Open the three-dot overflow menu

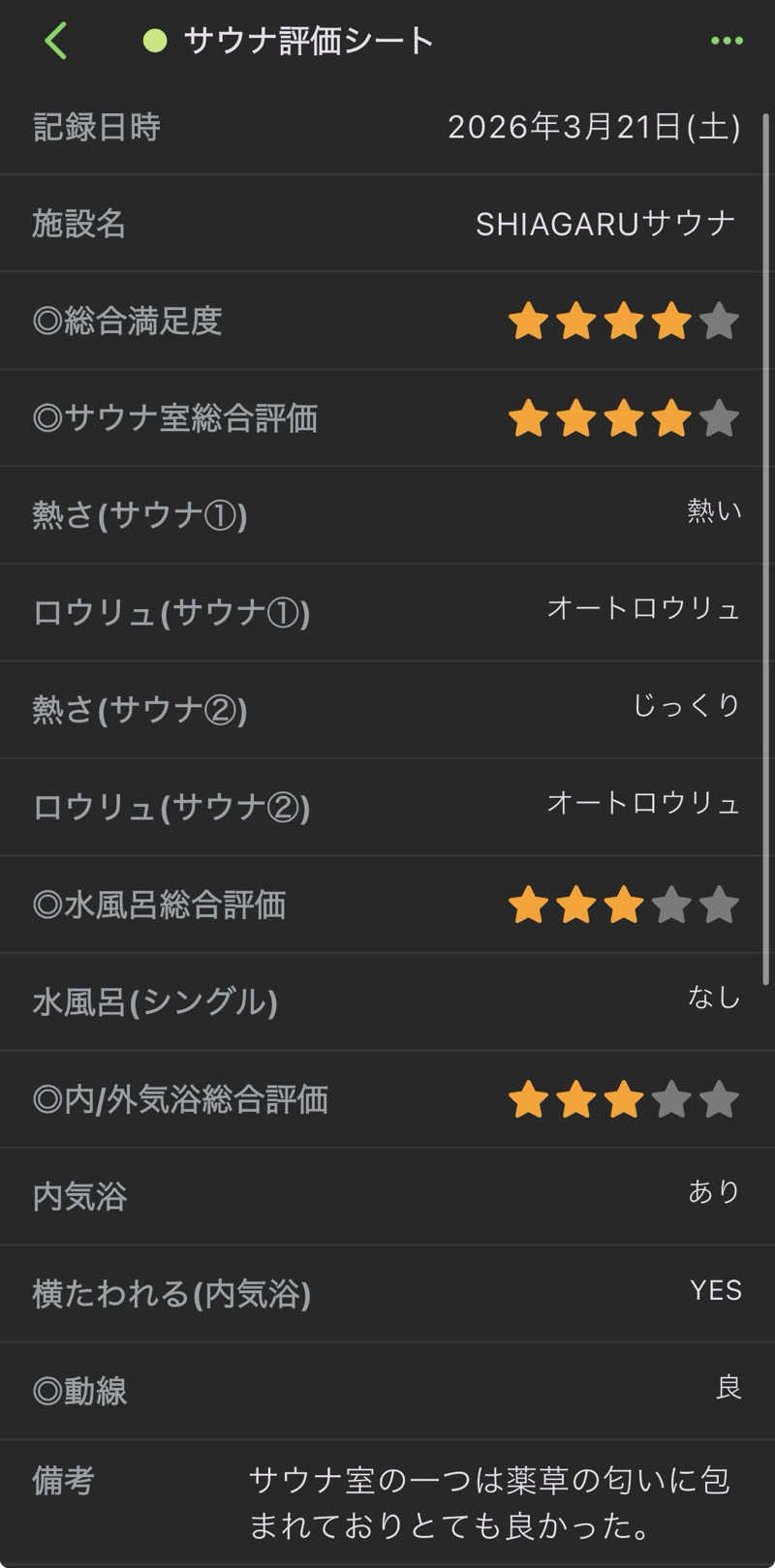point(727,41)
